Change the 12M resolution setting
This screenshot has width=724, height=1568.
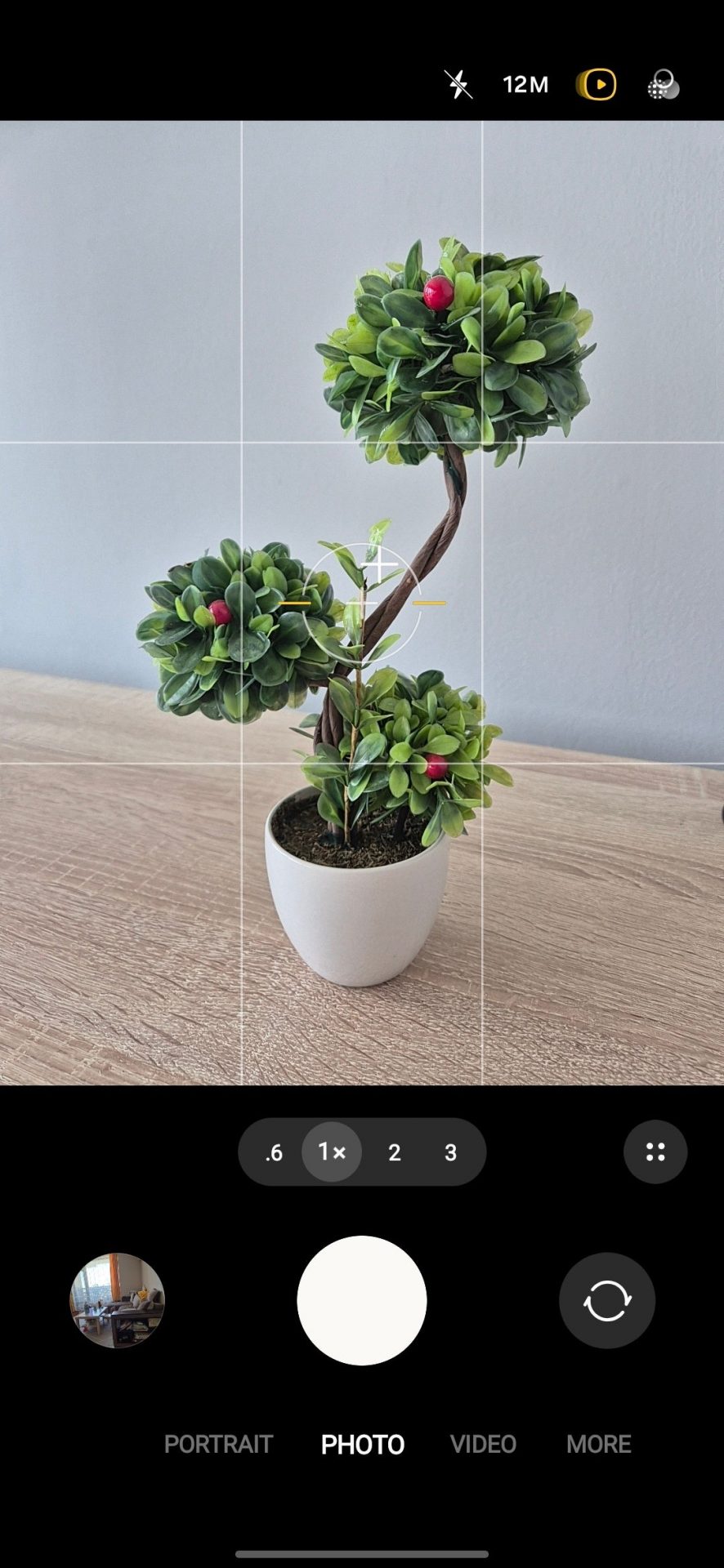(x=525, y=84)
